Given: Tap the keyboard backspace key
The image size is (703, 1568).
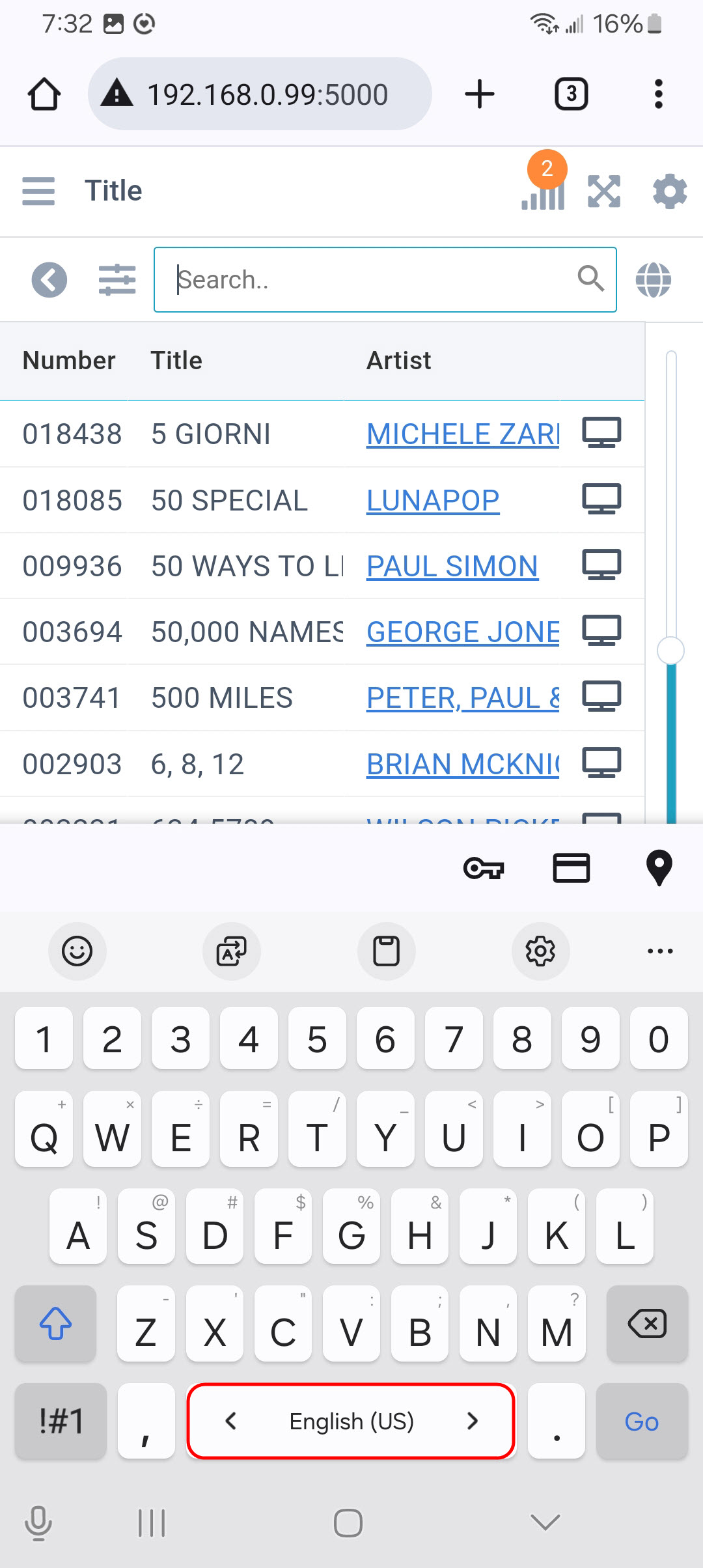Looking at the screenshot, I should (647, 1324).
